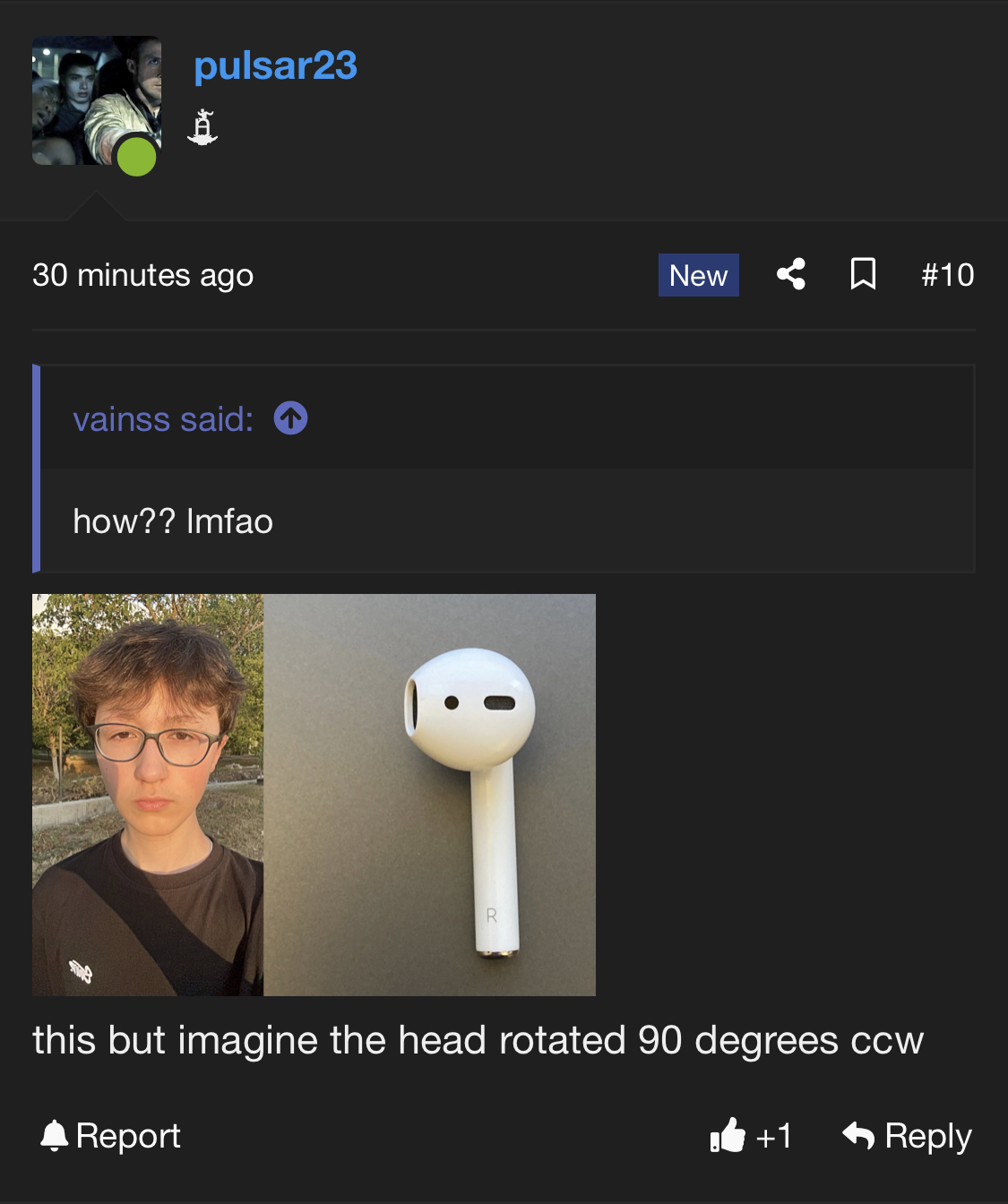Viewport: 1008px width, 1204px height.
Task: Open pulsar23's profile via username
Action: point(275,65)
